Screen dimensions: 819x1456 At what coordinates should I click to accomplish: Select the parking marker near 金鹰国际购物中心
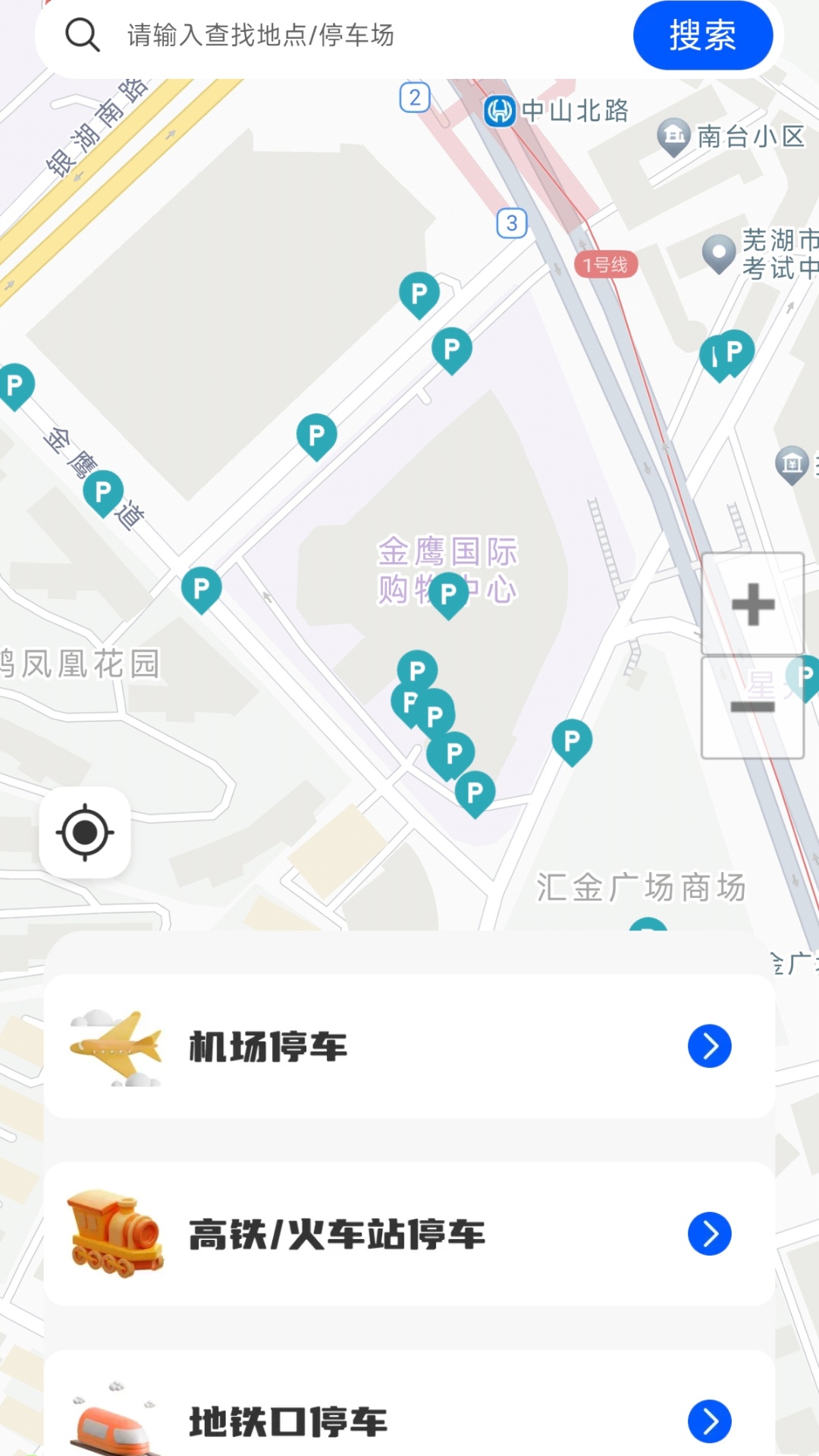point(449,595)
